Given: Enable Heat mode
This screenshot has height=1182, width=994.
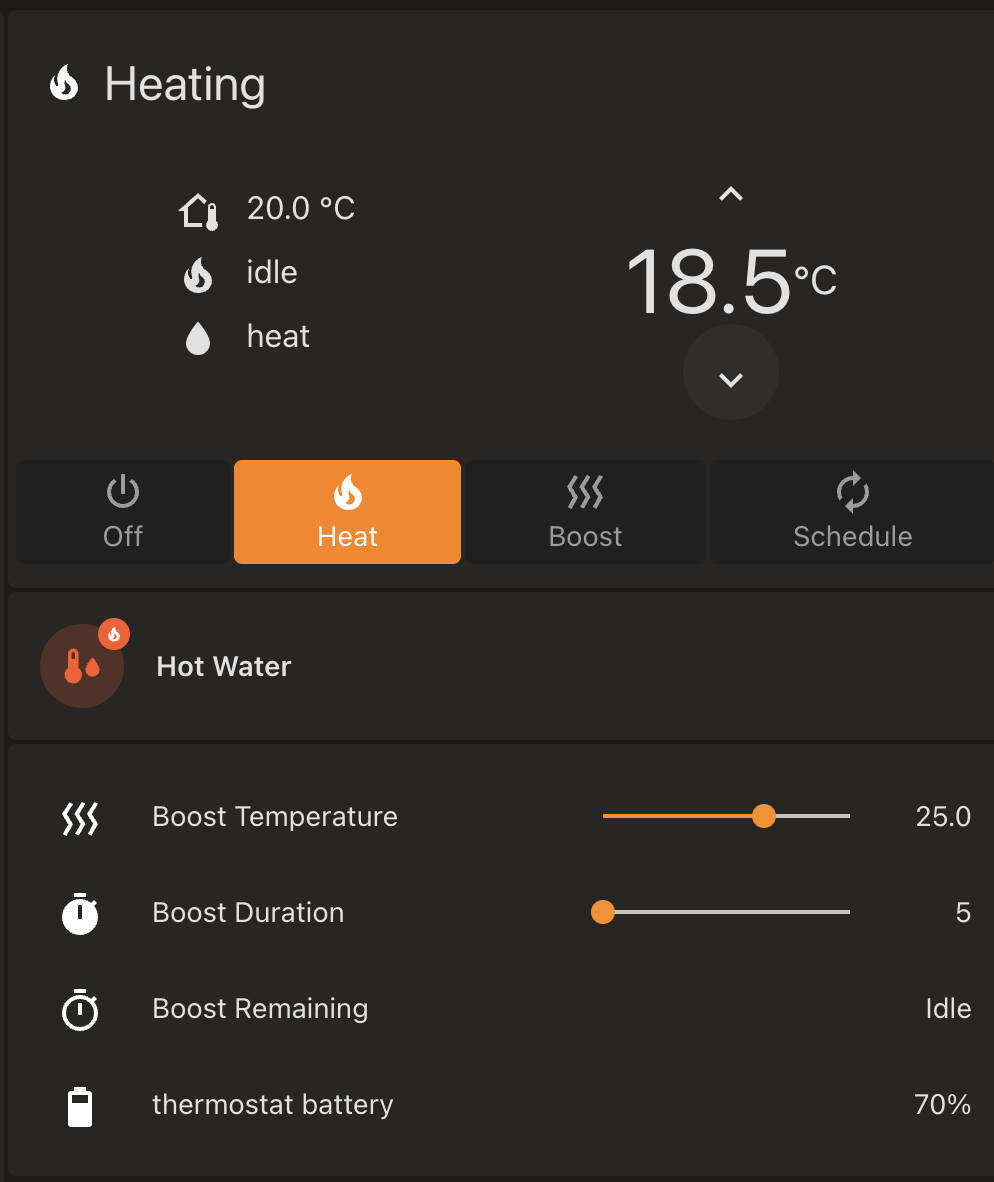Looking at the screenshot, I should coord(347,512).
